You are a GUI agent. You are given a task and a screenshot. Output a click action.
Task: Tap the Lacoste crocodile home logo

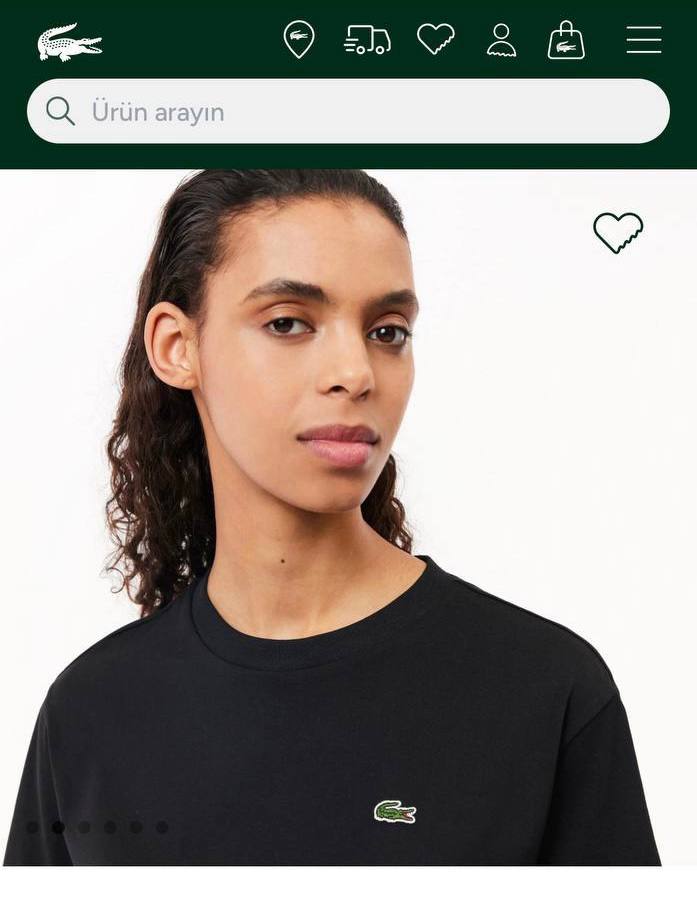(70, 42)
